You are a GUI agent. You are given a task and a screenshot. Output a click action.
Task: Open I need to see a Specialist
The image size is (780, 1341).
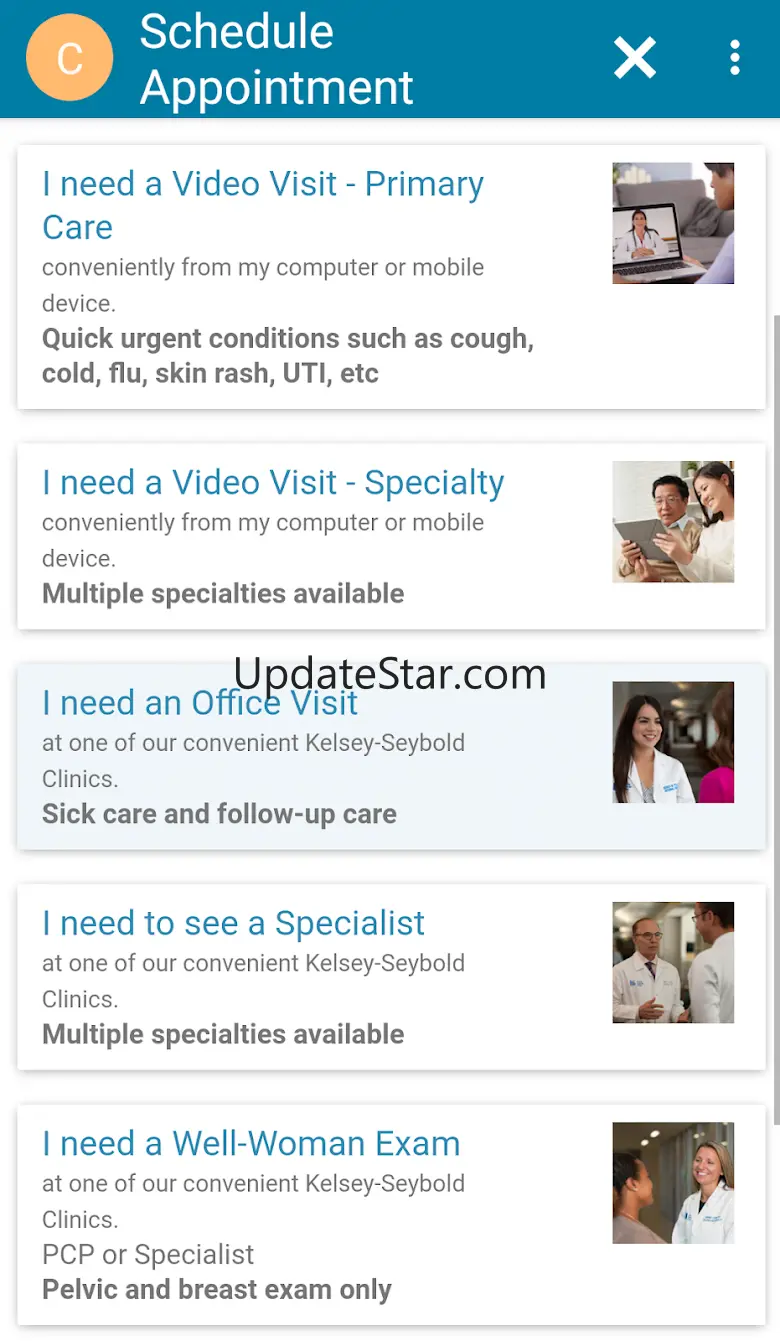[233, 923]
